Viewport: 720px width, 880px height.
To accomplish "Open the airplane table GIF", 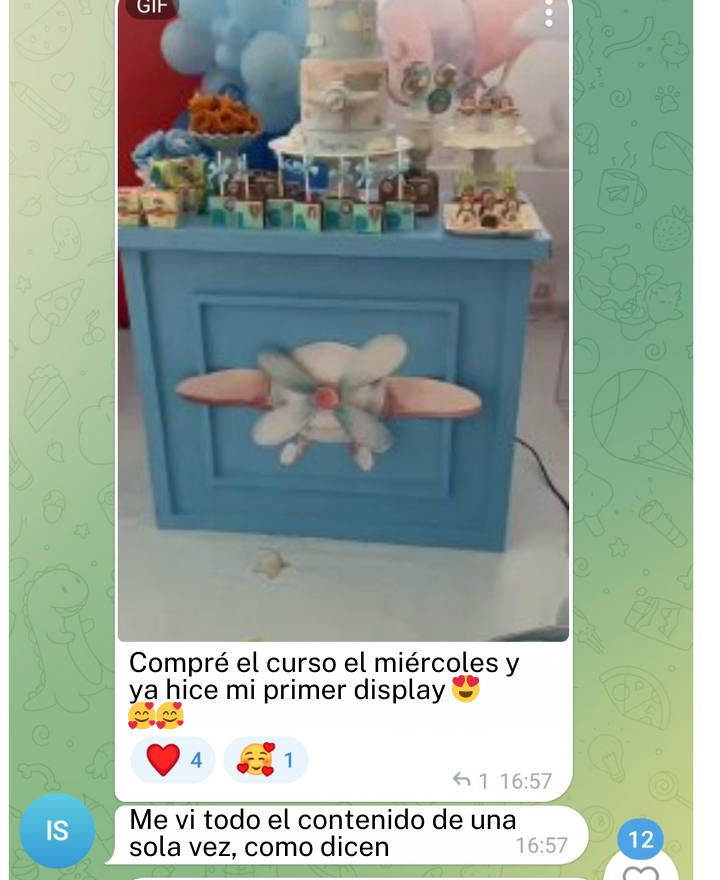I will click(x=343, y=330).
